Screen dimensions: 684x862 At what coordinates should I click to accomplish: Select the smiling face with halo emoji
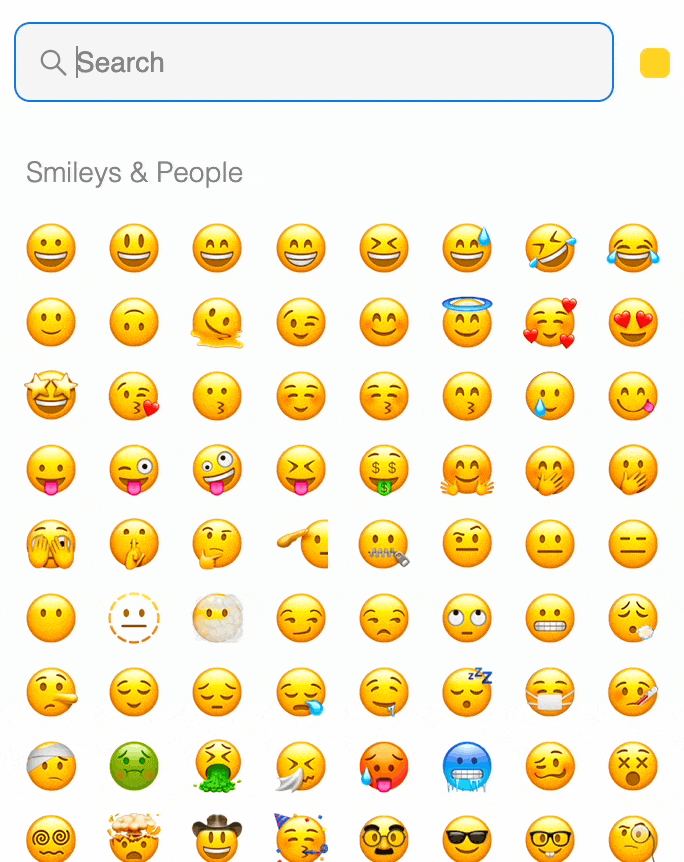467,321
